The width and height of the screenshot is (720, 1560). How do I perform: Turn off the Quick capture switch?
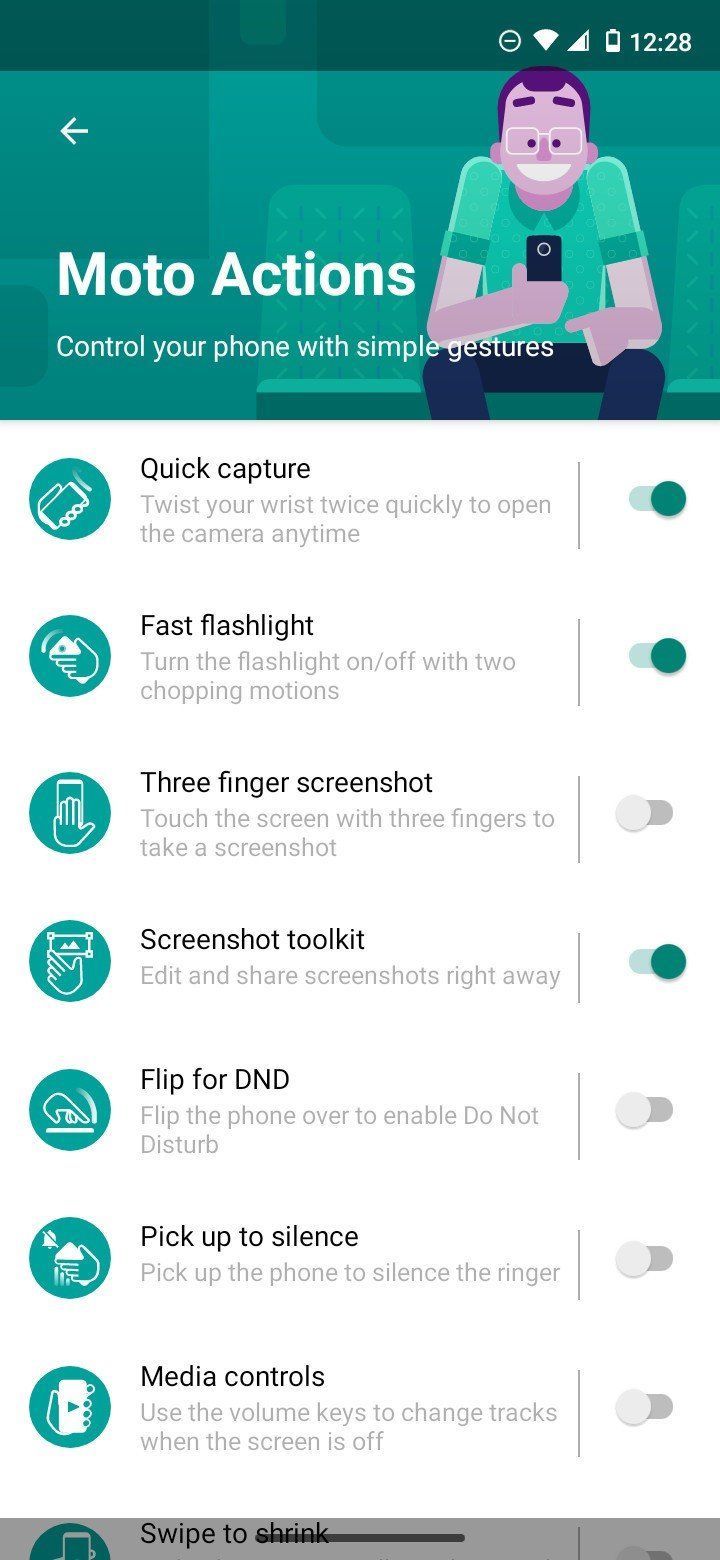tap(656, 498)
